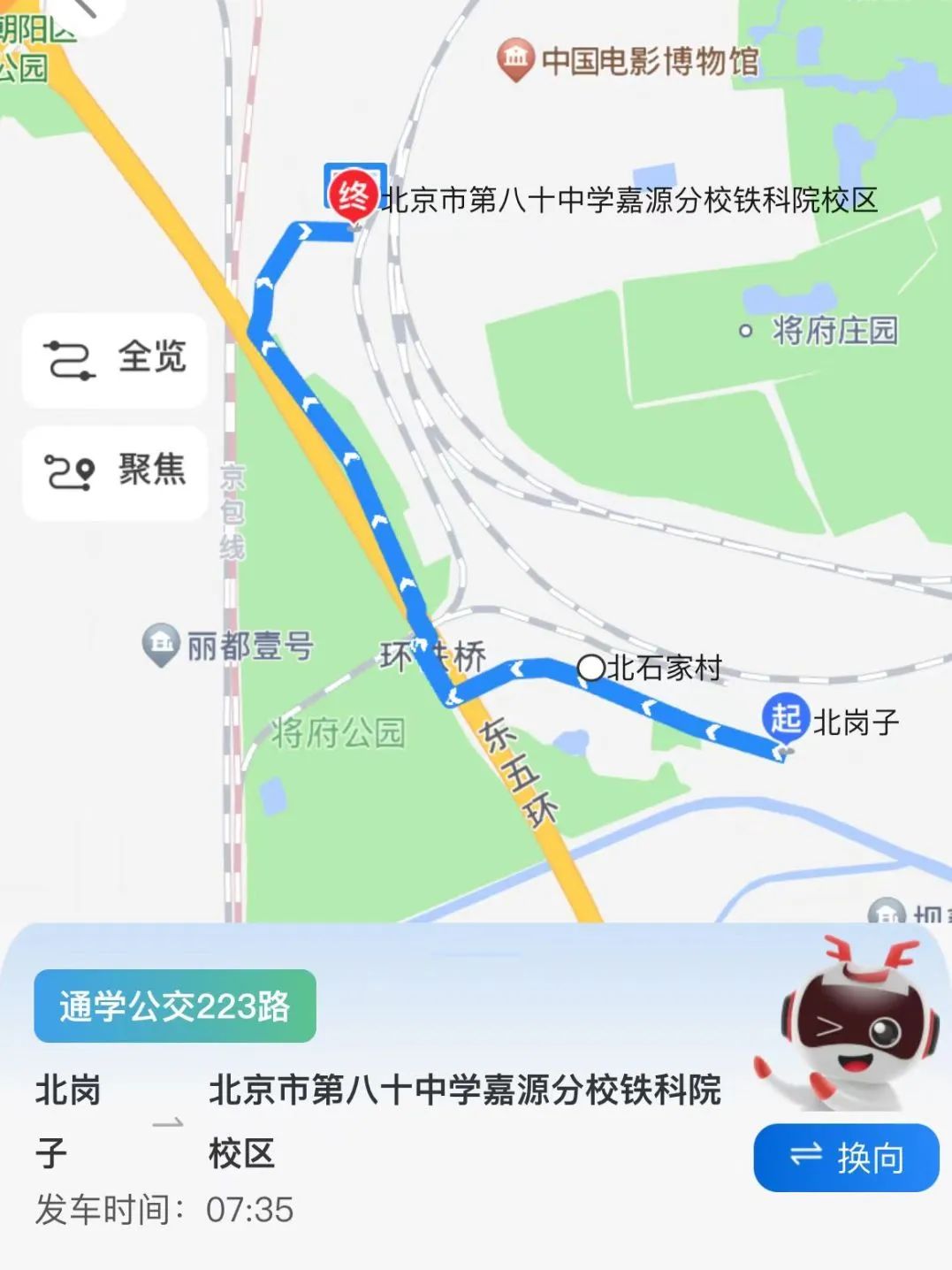The height and width of the screenshot is (1270, 952).
Task: Tap the 起 start marker at 北岗子
Action: coord(785,719)
